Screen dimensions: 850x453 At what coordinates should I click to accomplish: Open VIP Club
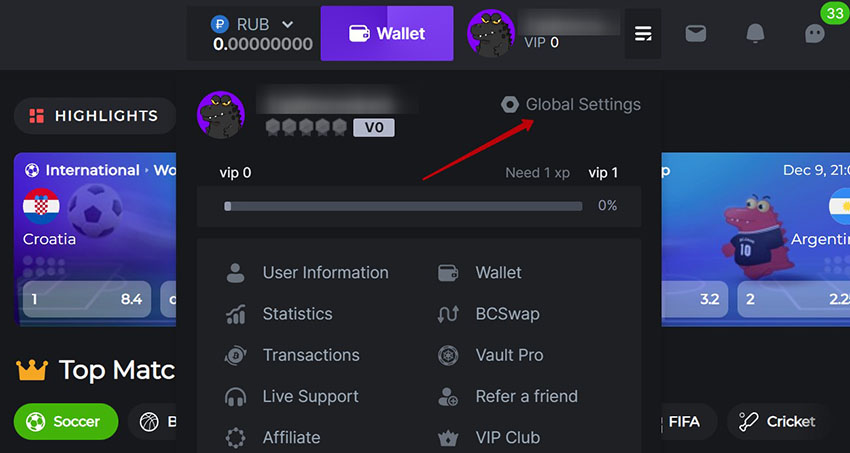click(x=506, y=437)
